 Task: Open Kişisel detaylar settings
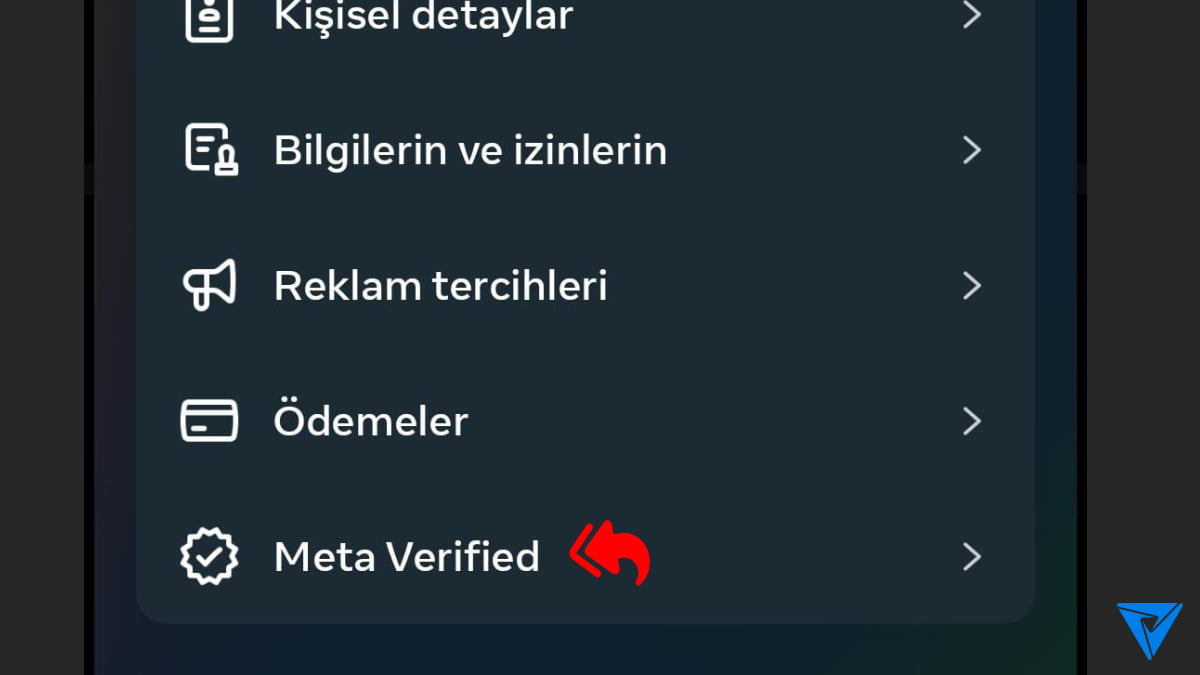(x=423, y=15)
